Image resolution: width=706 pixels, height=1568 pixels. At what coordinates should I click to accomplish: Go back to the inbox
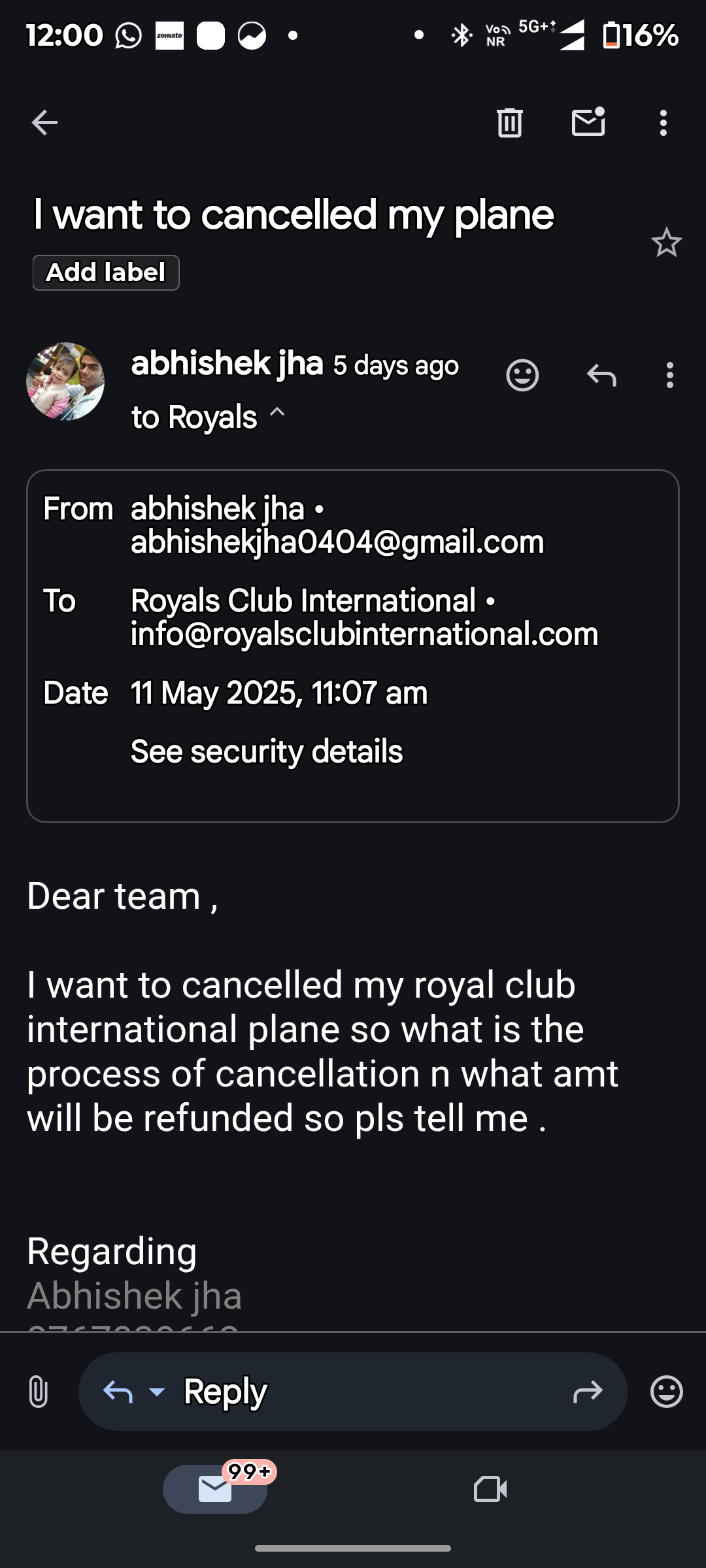pos(44,122)
